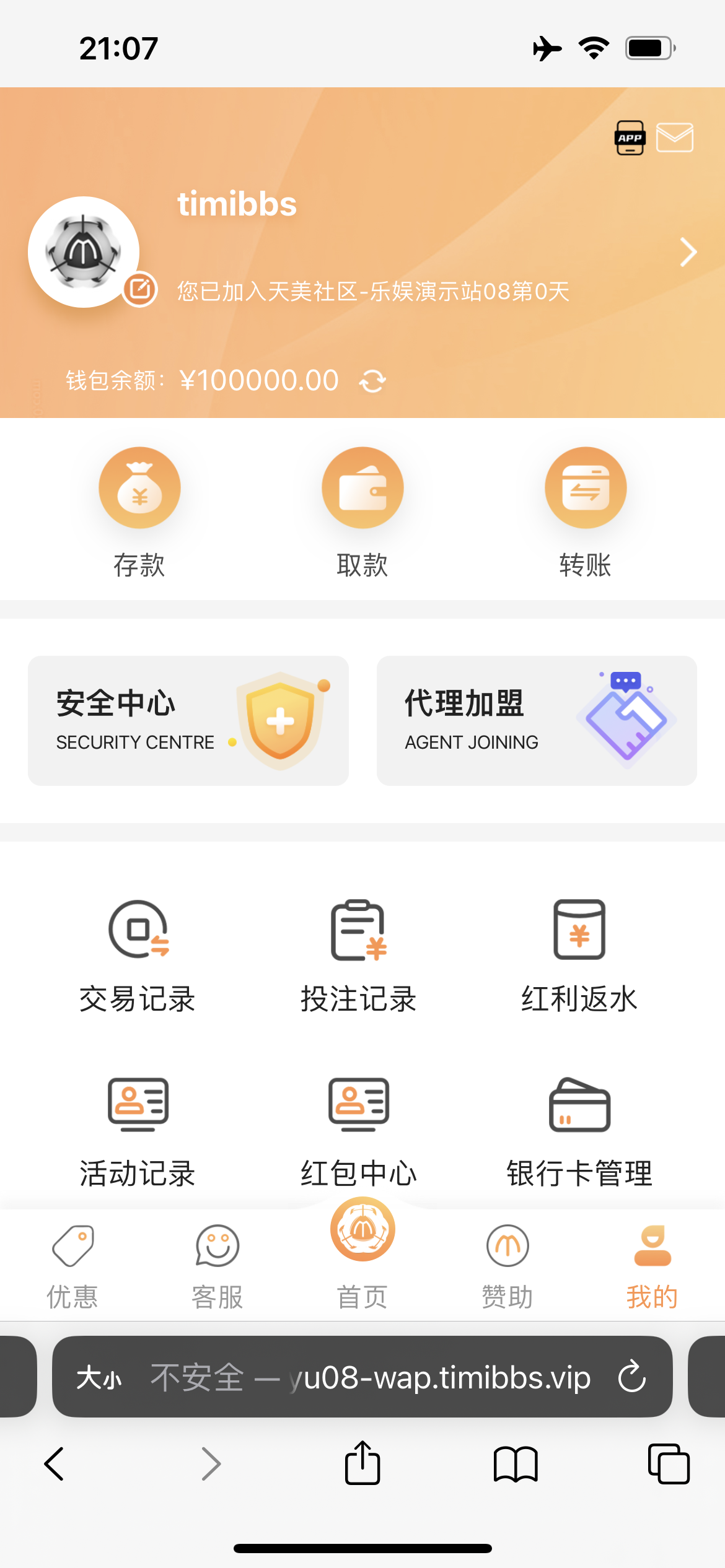Open 取款 withdrawal
Image resolution: width=725 pixels, height=1568 pixels.
pos(362,513)
